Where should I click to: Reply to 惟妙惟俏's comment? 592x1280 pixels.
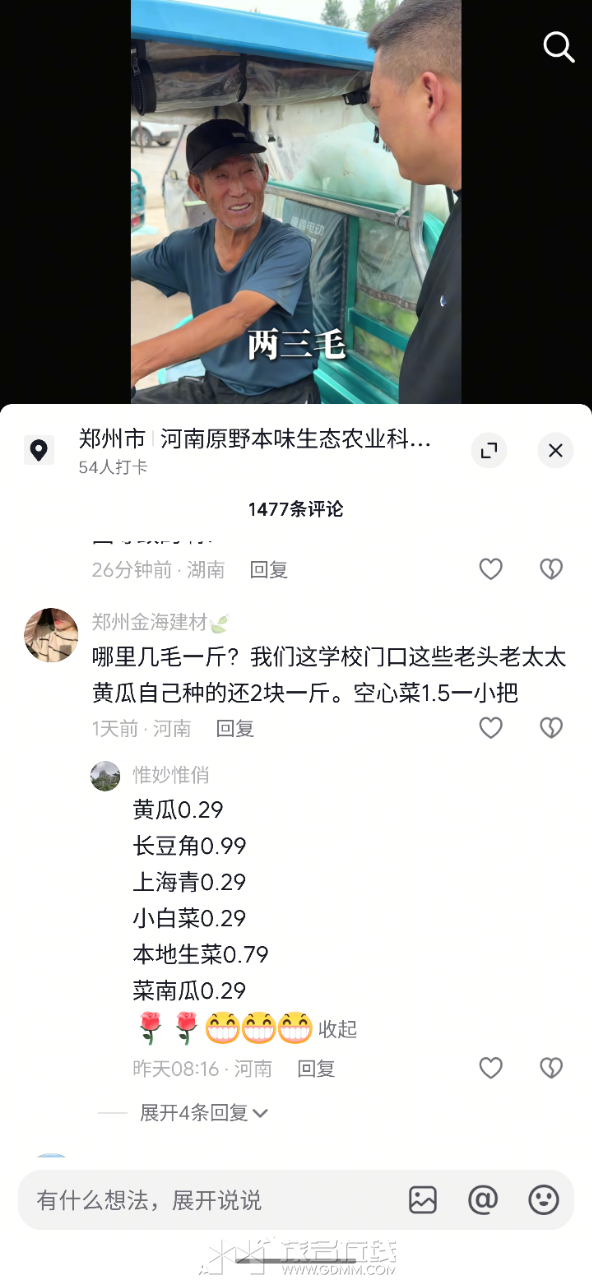(316, 1069)
